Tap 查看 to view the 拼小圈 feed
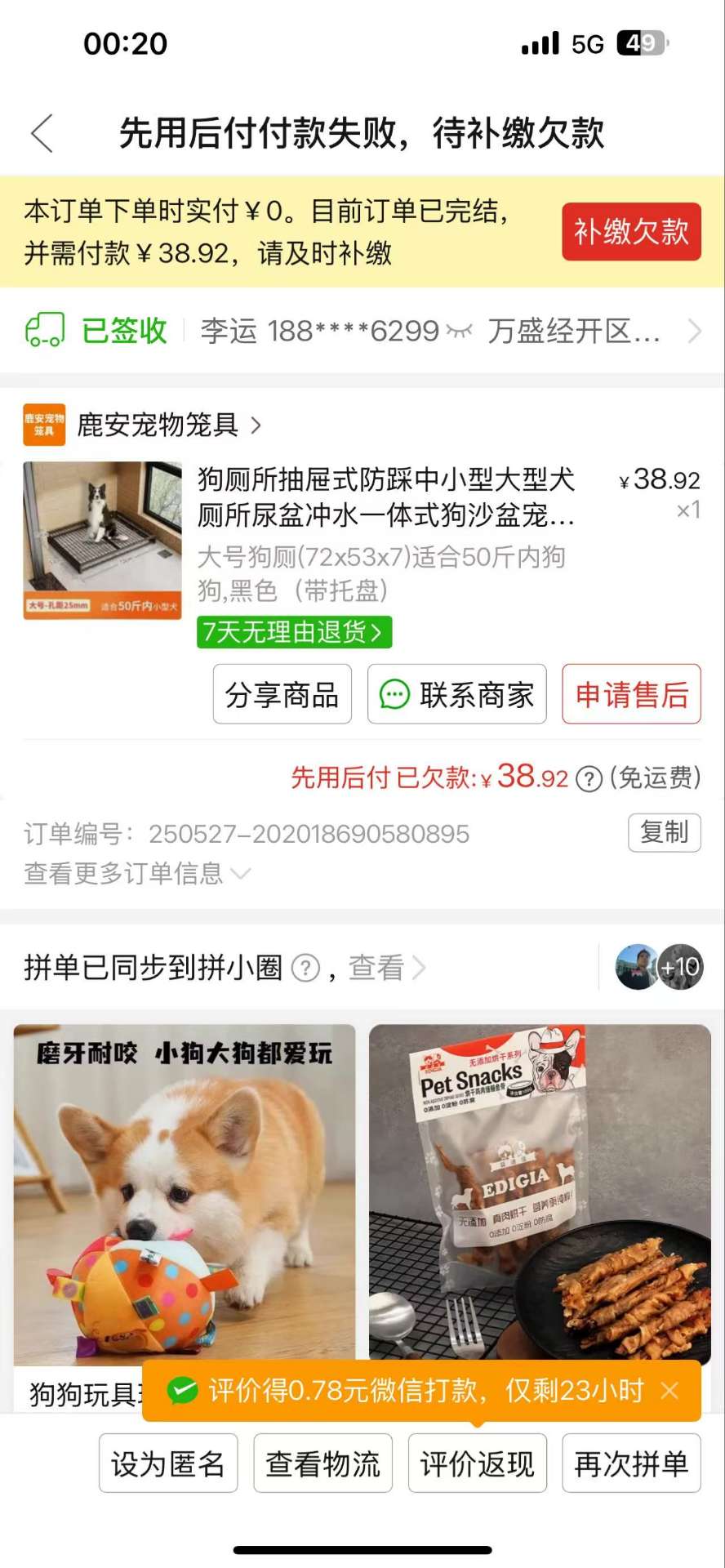725x1568 pixels. (x=385, y=968)
